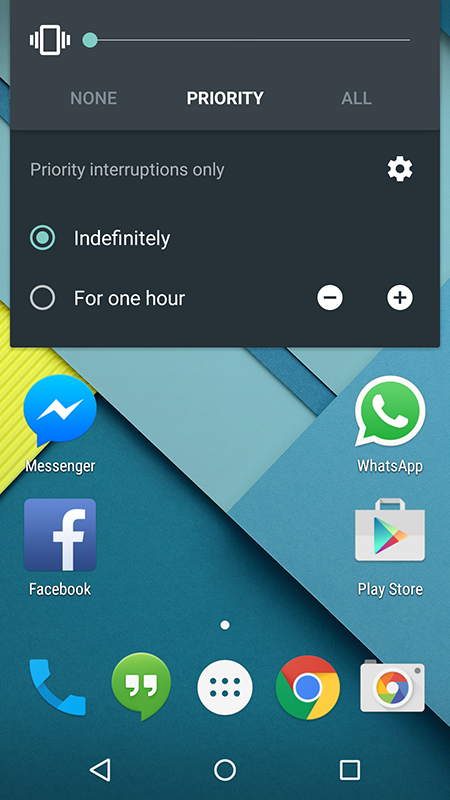450x800 pixels.
Task: Open the Facebook app
Action: [x=60, y=547]
